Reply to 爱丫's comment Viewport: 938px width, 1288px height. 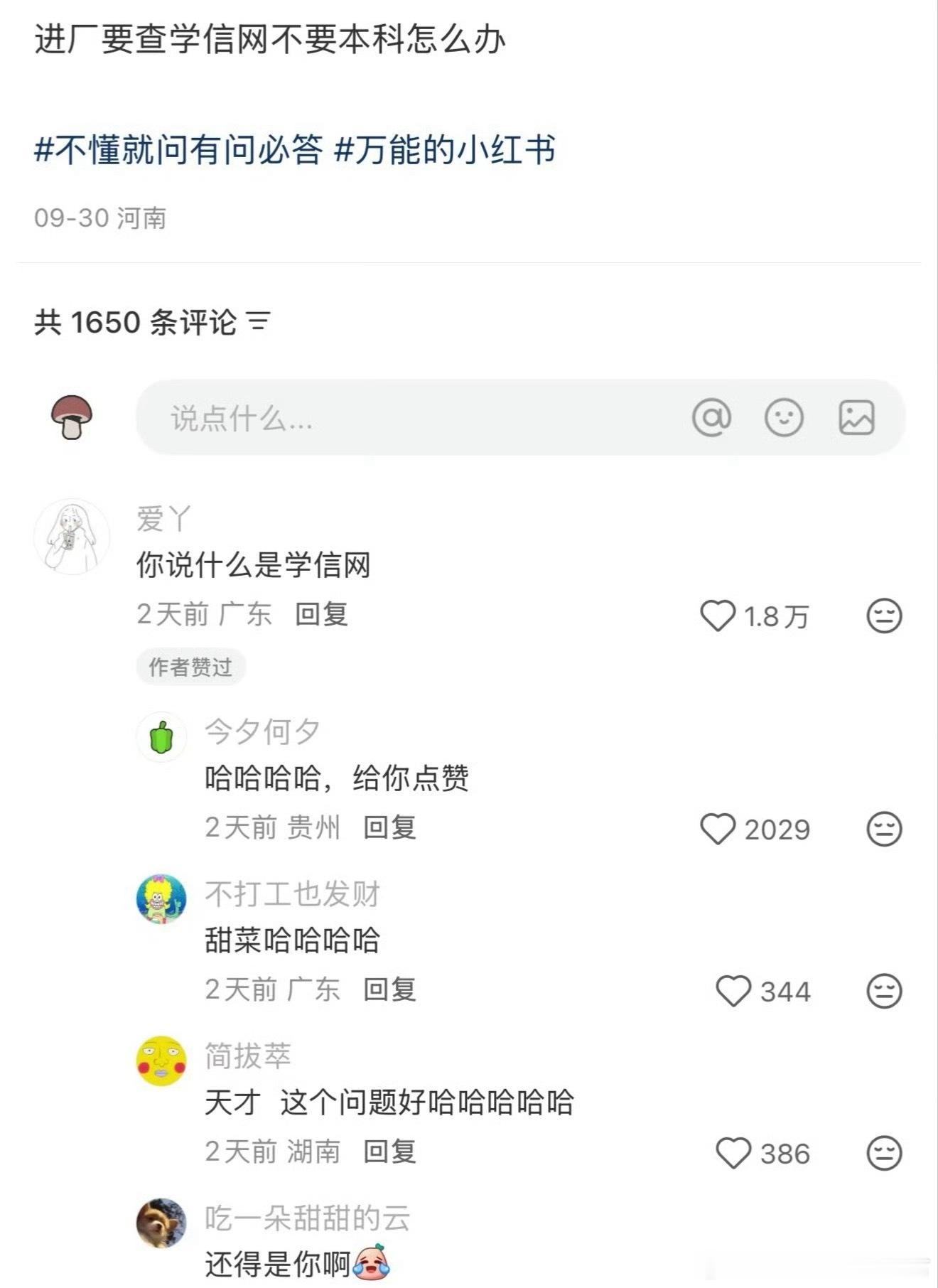(321, 614)
